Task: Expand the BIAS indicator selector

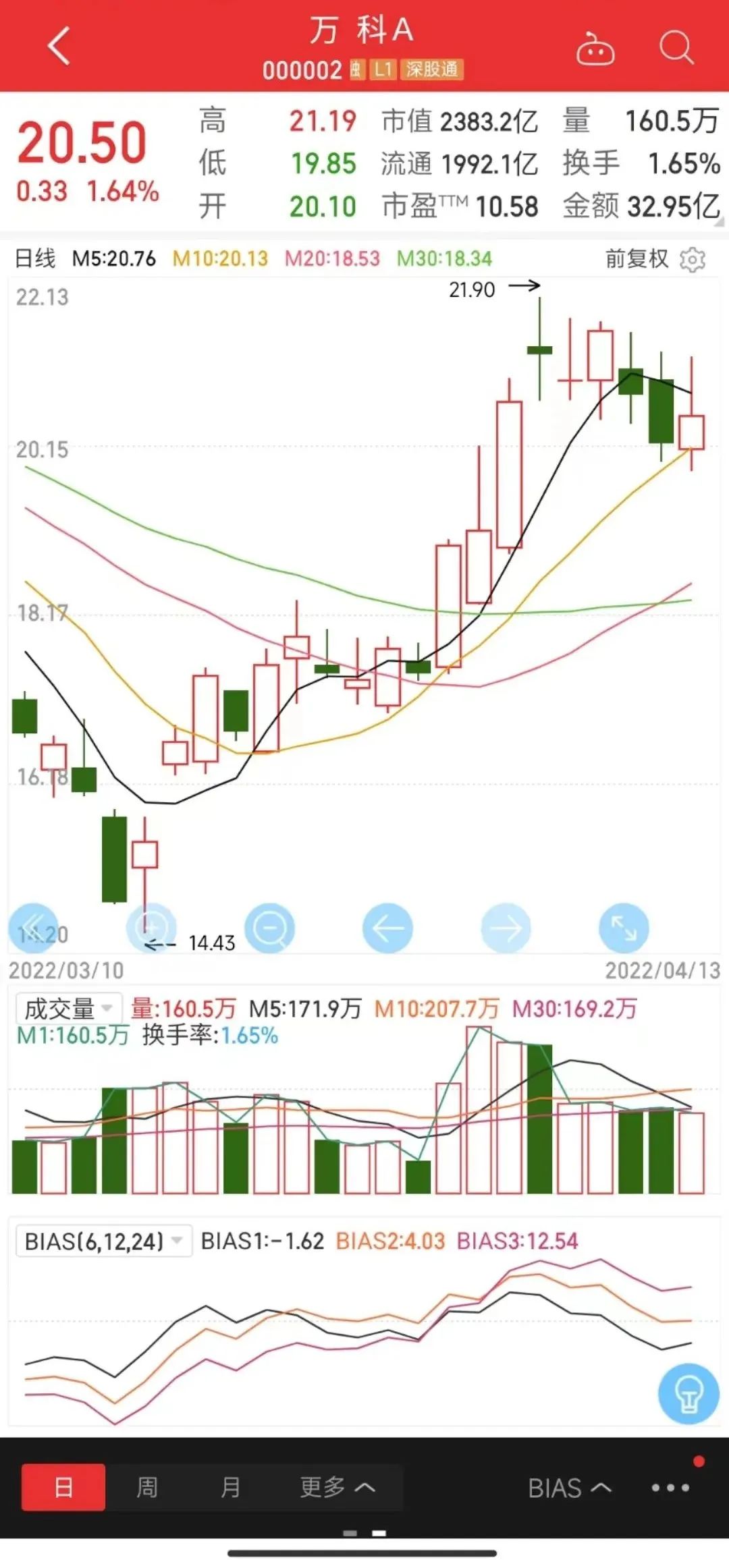Action: pyautogui.click(x=570, y=1488)
